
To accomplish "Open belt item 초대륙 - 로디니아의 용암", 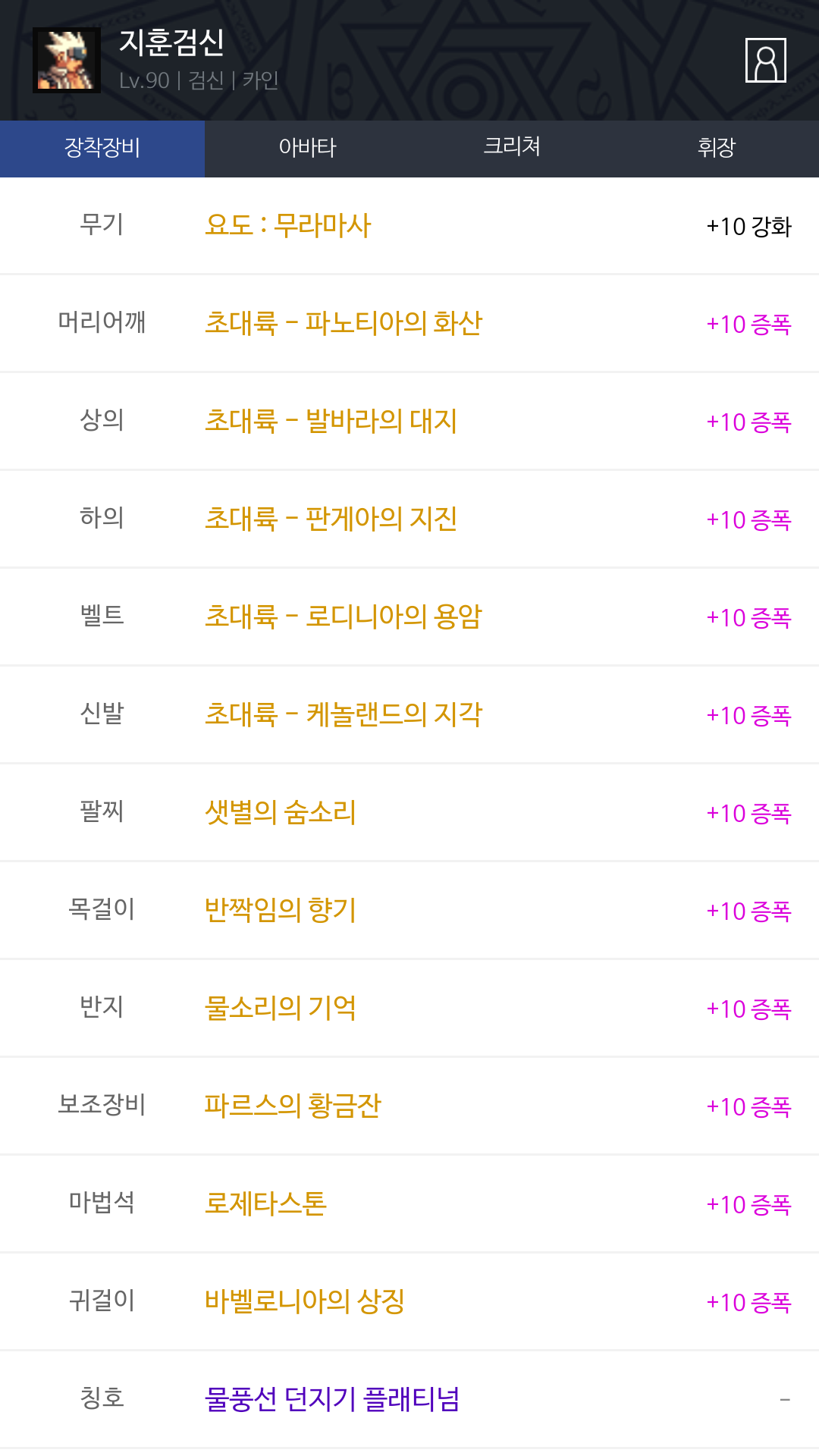I will 344,617.
